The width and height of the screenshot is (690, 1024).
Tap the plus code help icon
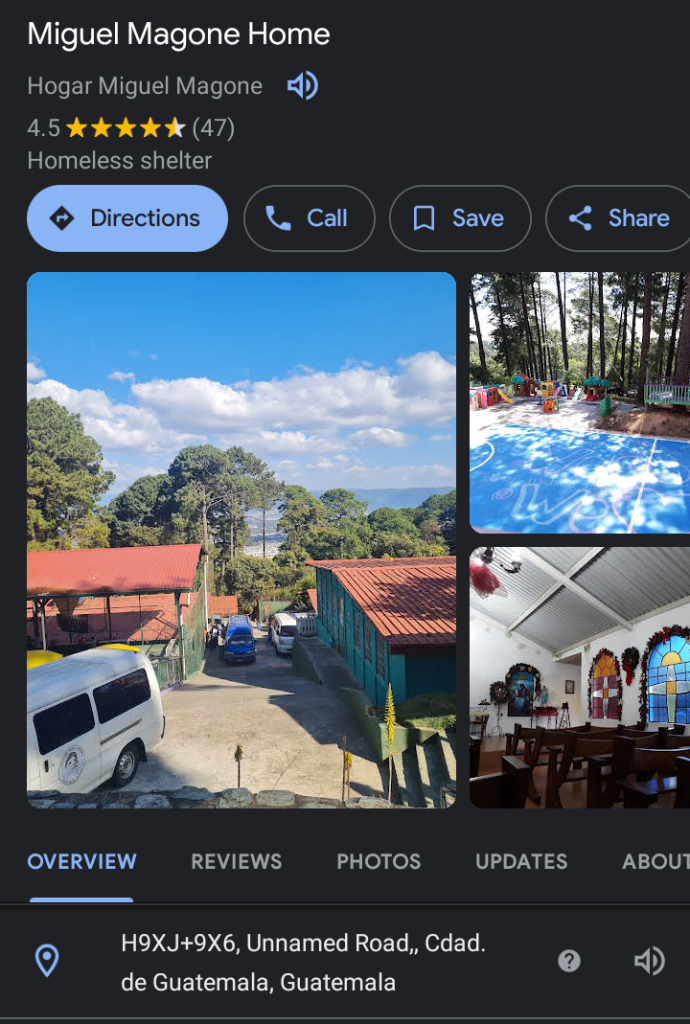coord(569,961)
